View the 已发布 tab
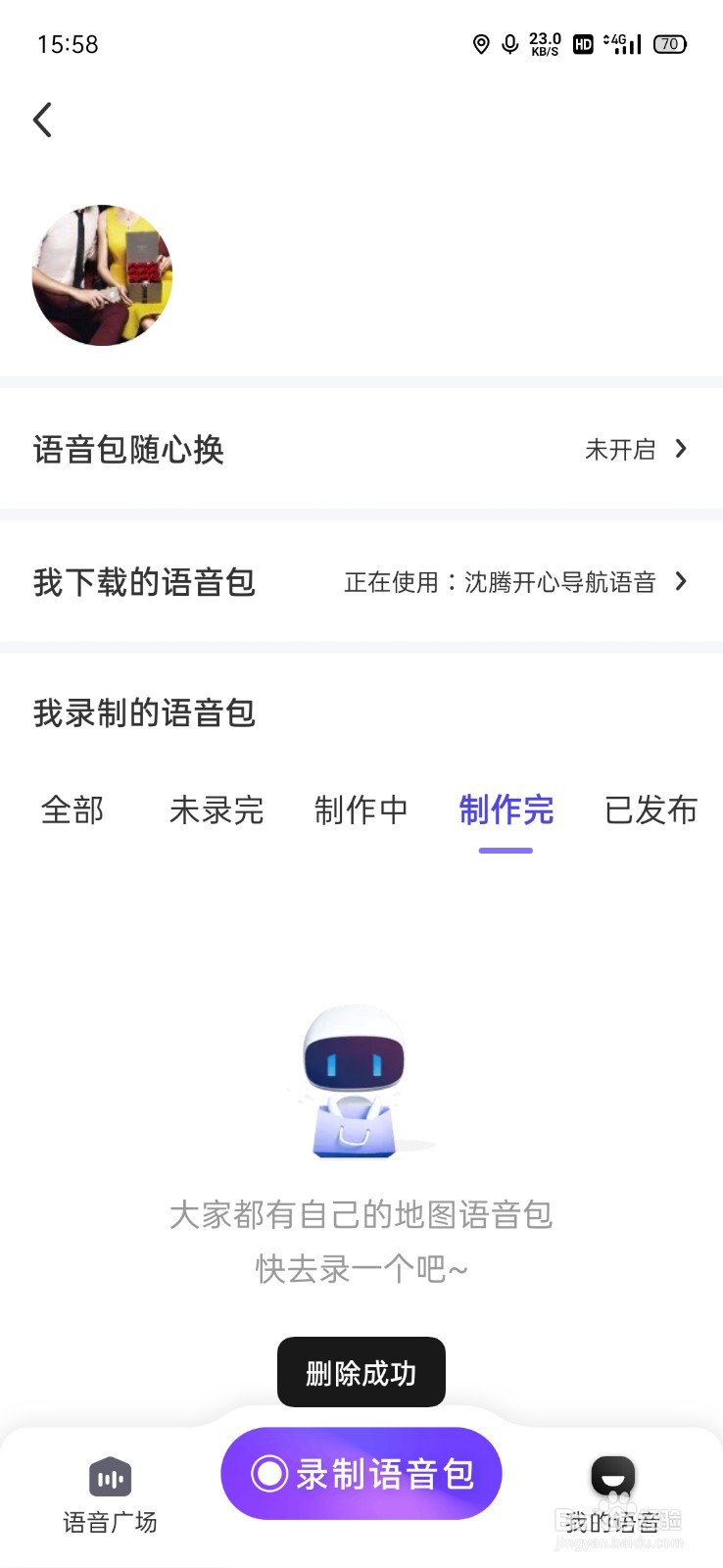This screenshot has width=723, height=1568. (x=651, y=810)
